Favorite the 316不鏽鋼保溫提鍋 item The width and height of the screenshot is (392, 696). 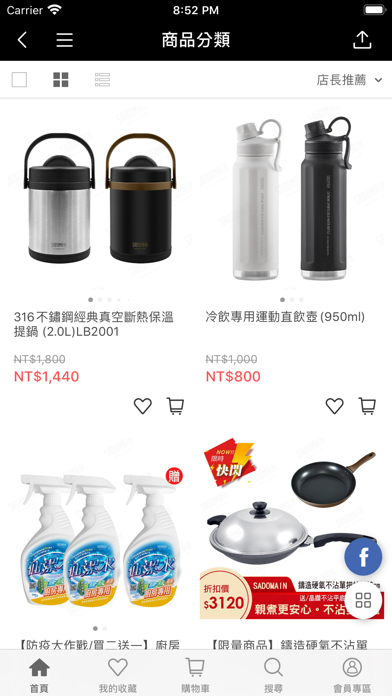(x=143, y=406)
